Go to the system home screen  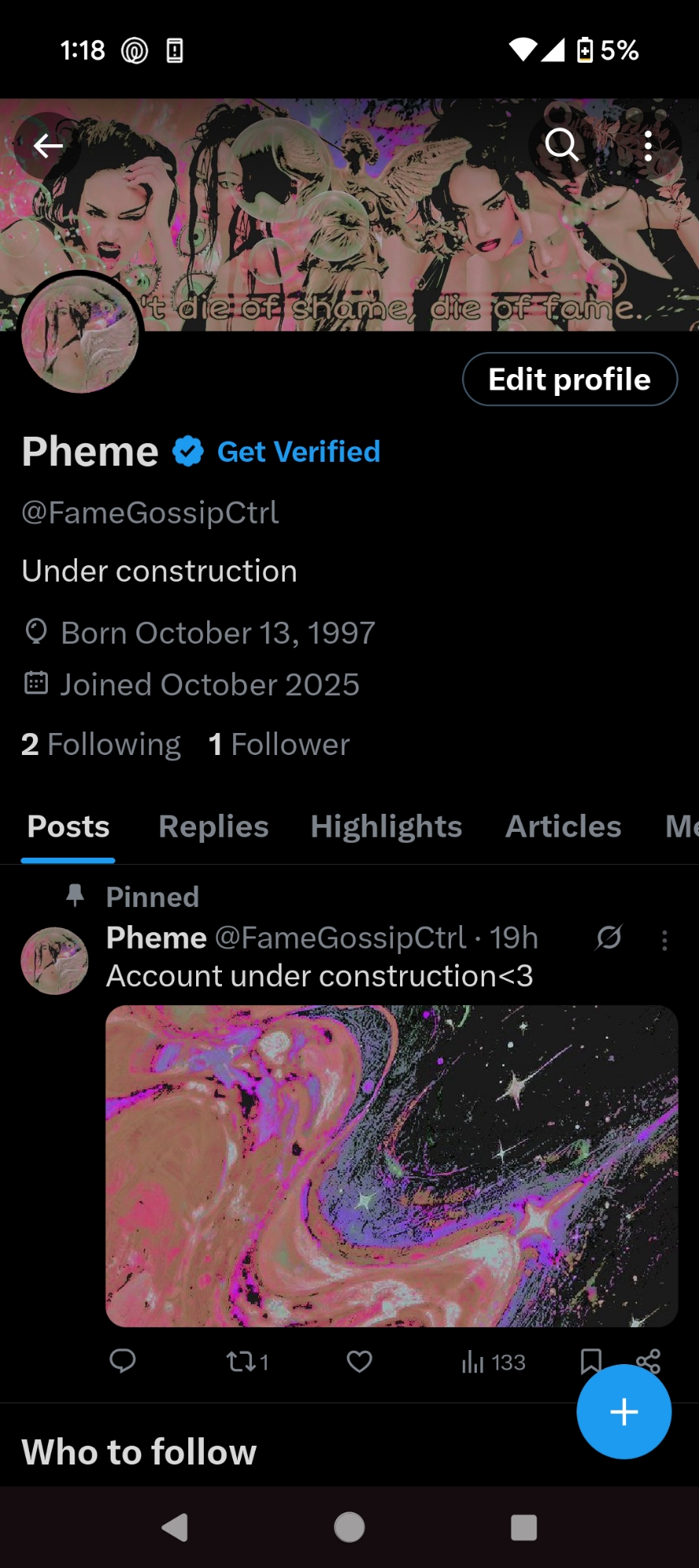(349, 1527)
